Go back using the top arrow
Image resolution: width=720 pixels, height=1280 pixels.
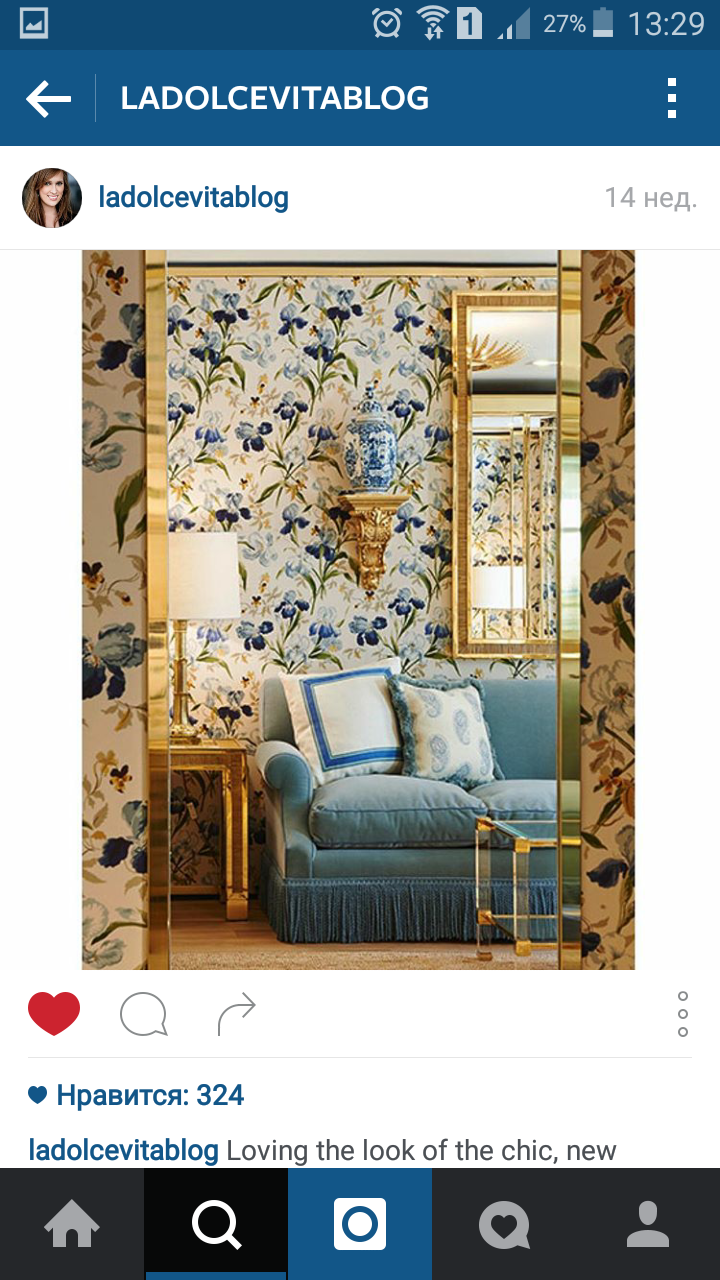(48, 98)
